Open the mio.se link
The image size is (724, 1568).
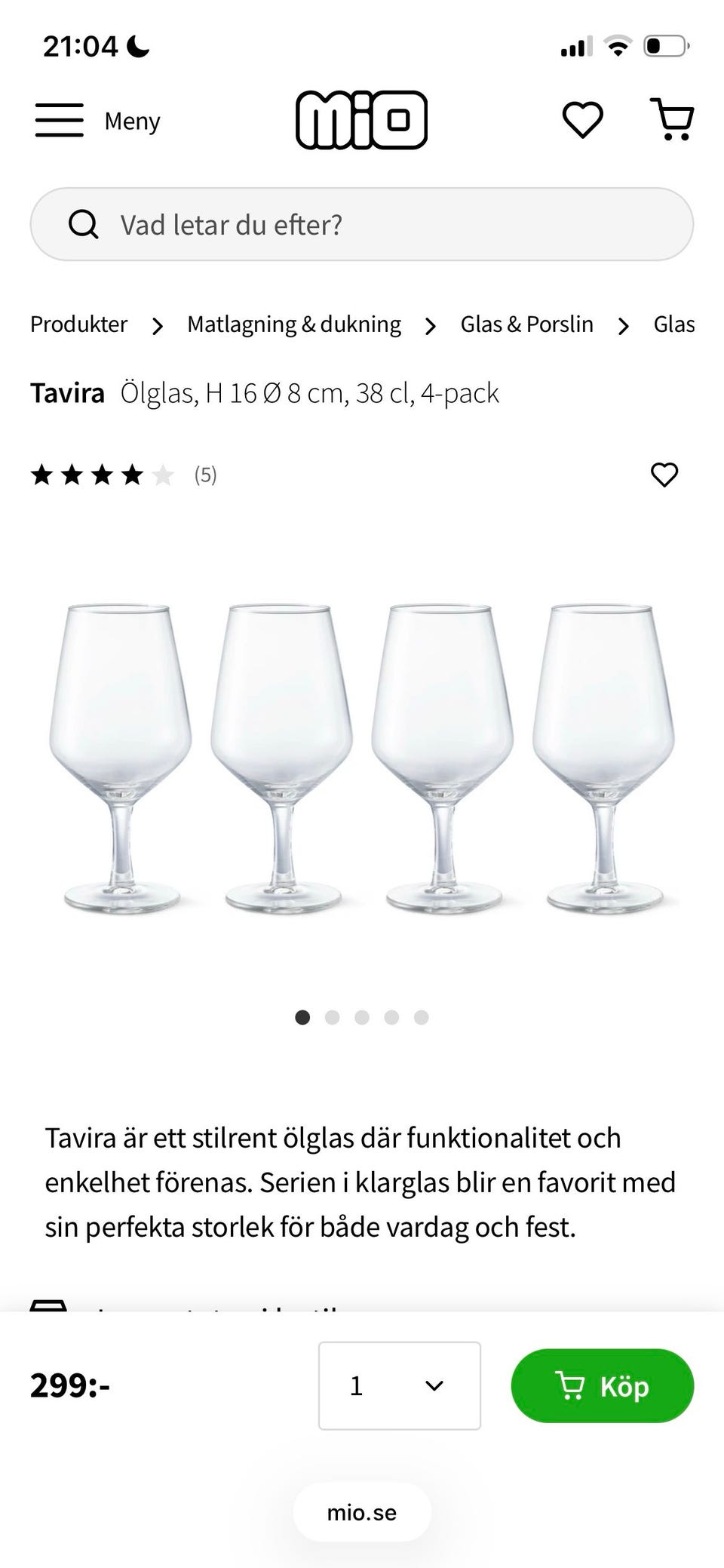(361, 1511)
